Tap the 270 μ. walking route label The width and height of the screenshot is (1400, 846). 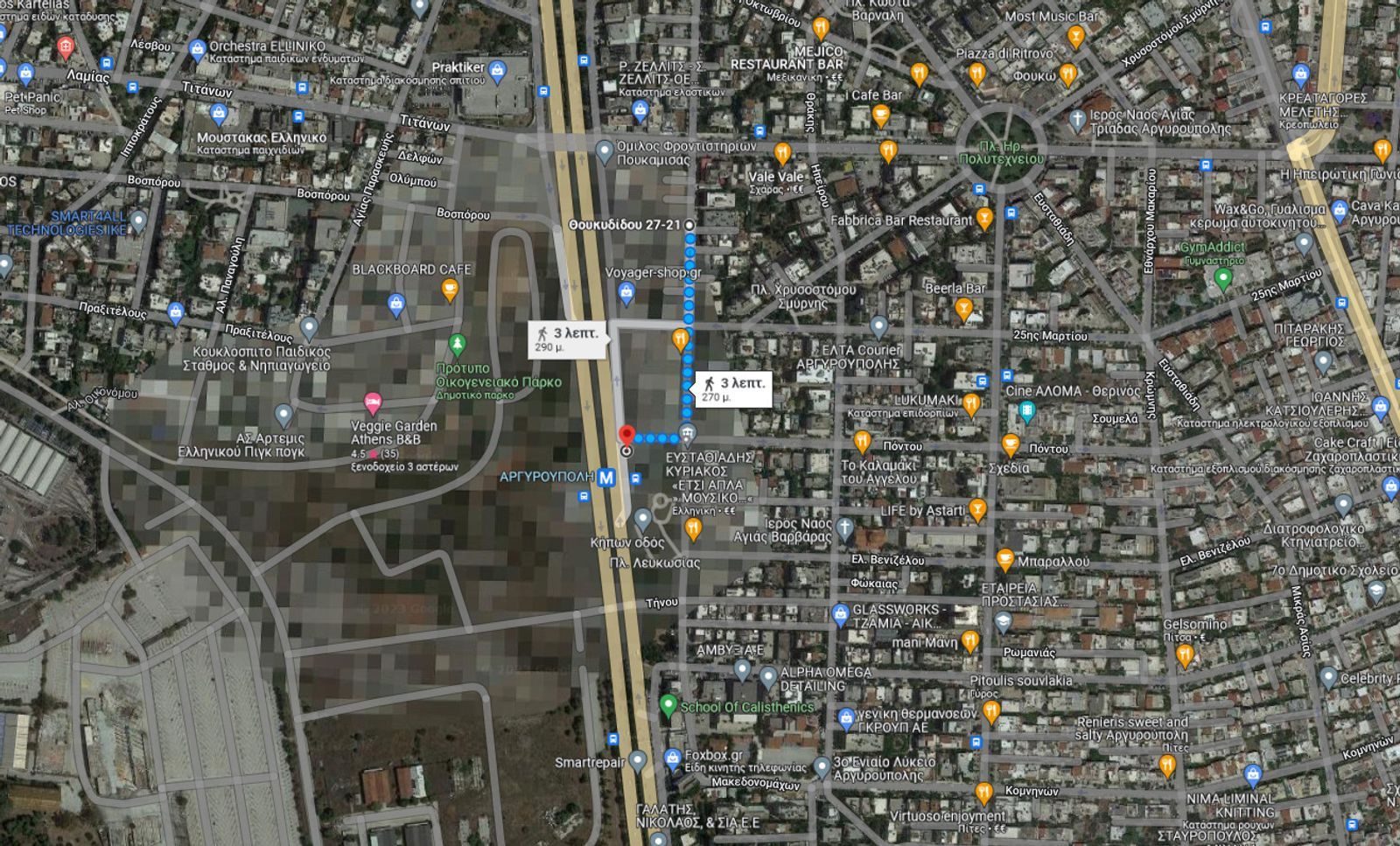(x=733, y=388)
